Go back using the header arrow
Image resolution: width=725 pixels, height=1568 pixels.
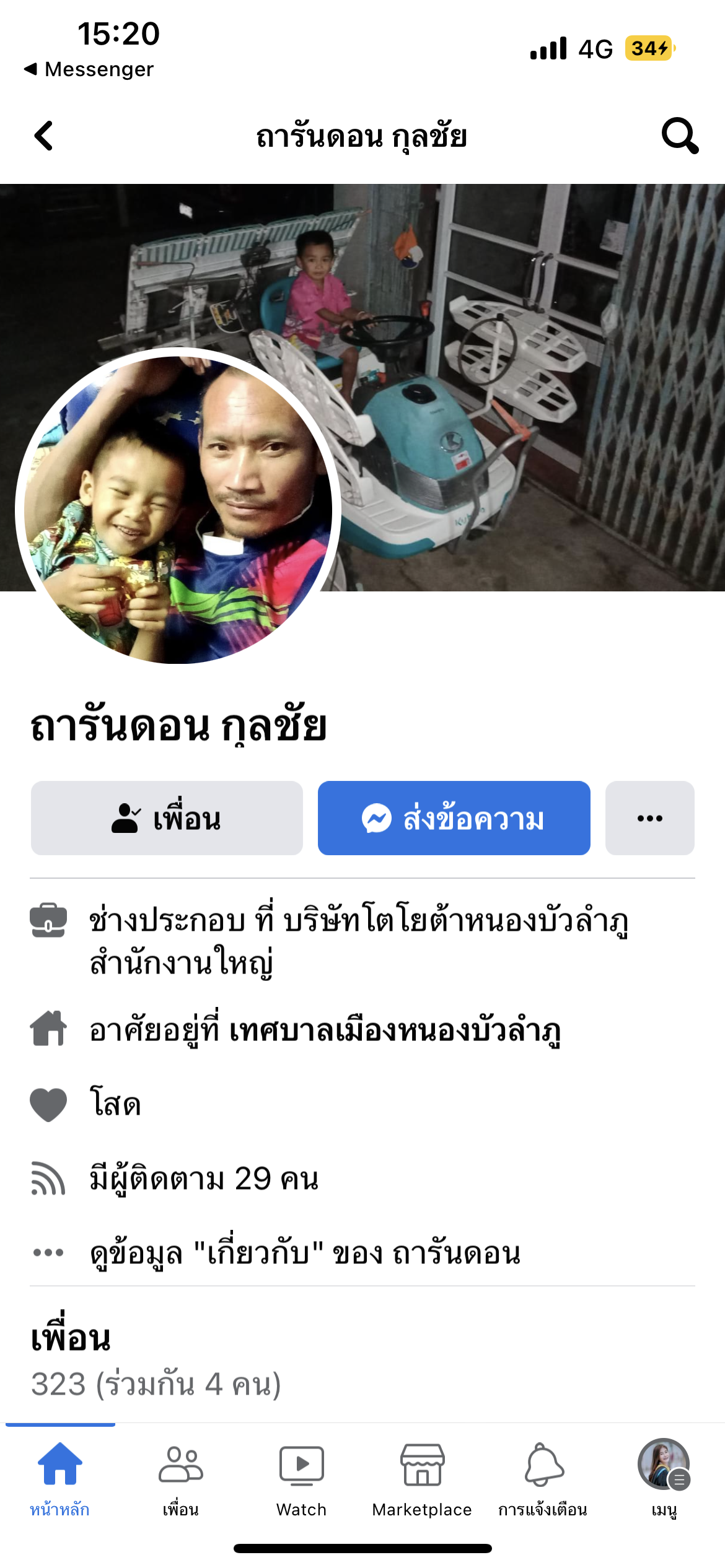pos(43,136)
